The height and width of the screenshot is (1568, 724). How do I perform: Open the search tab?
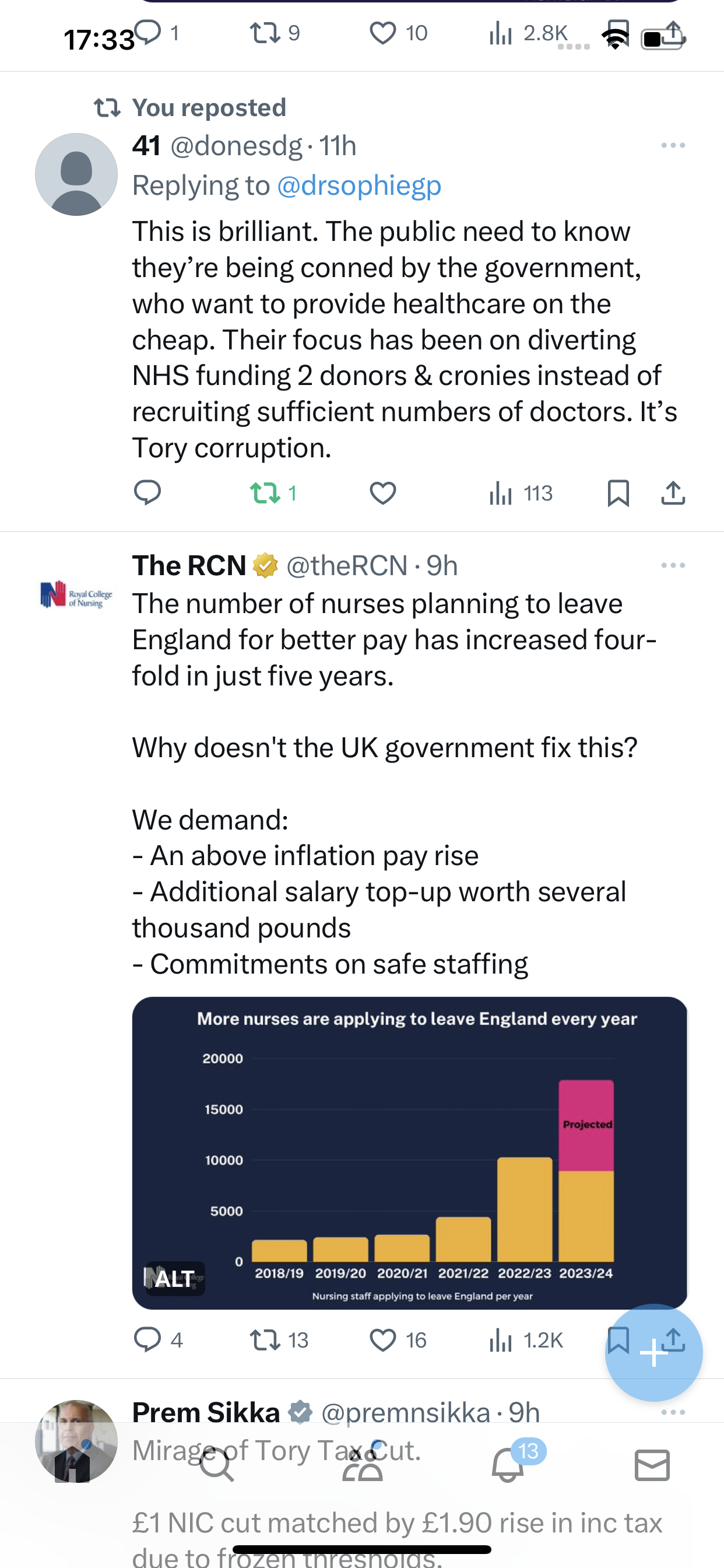pos(217,1465)
